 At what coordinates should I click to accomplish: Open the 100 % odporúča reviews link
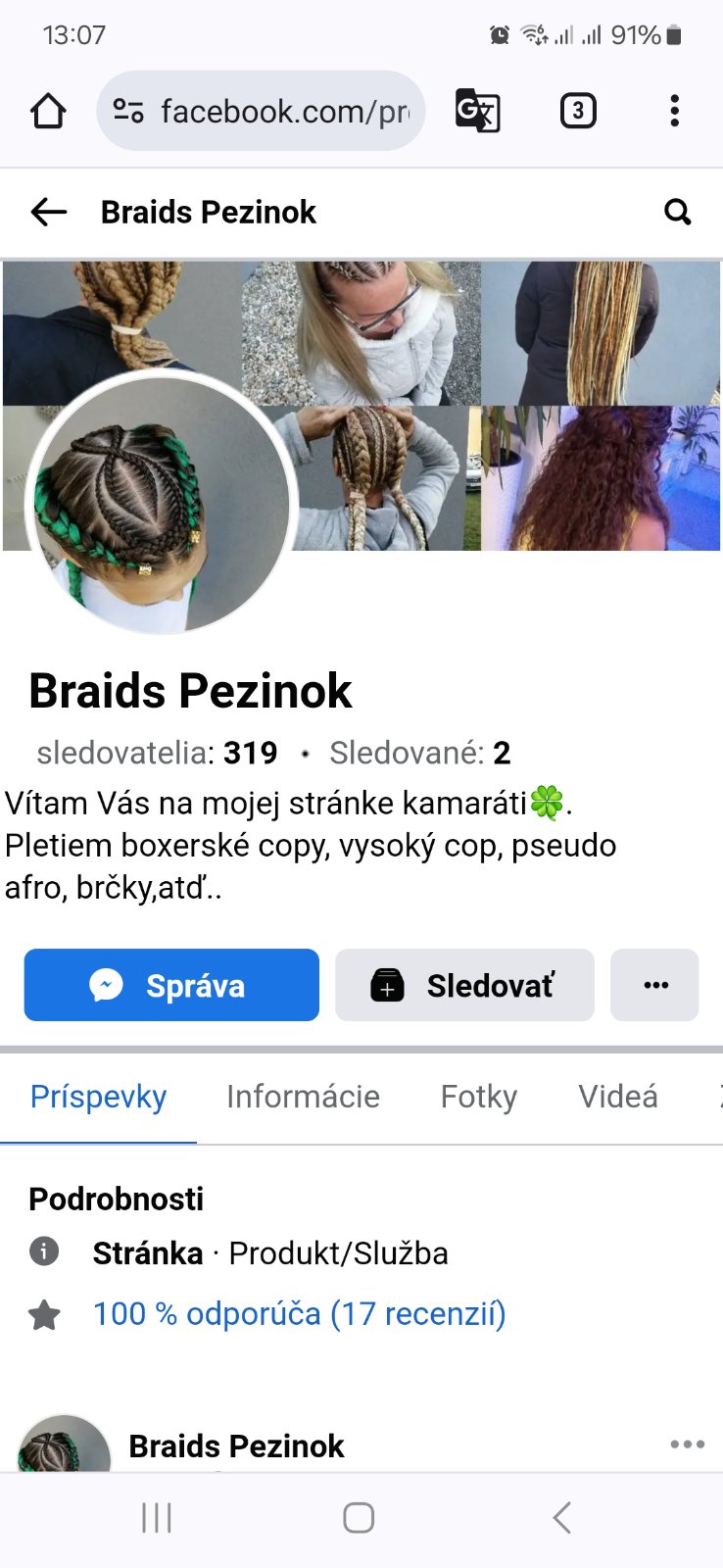[x=299, y=1313]
